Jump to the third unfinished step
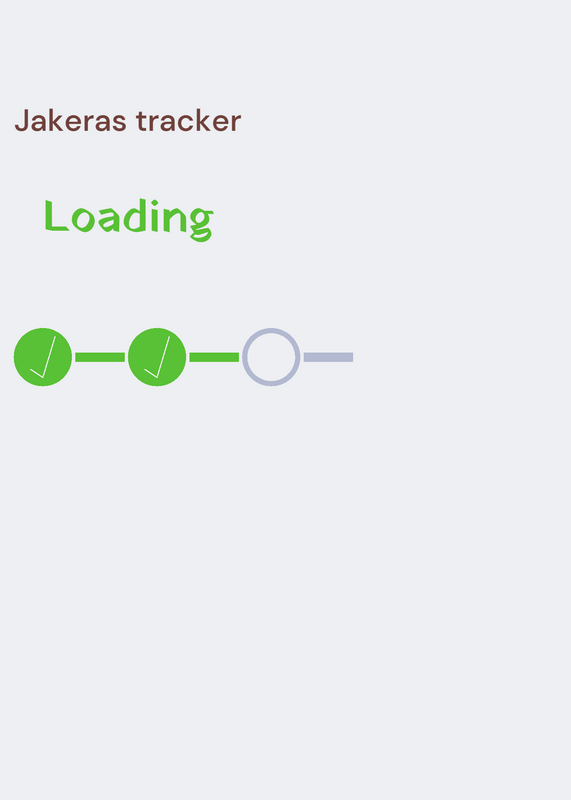The image size is (571, 800). pyautogui.click(x=271, y=357)
